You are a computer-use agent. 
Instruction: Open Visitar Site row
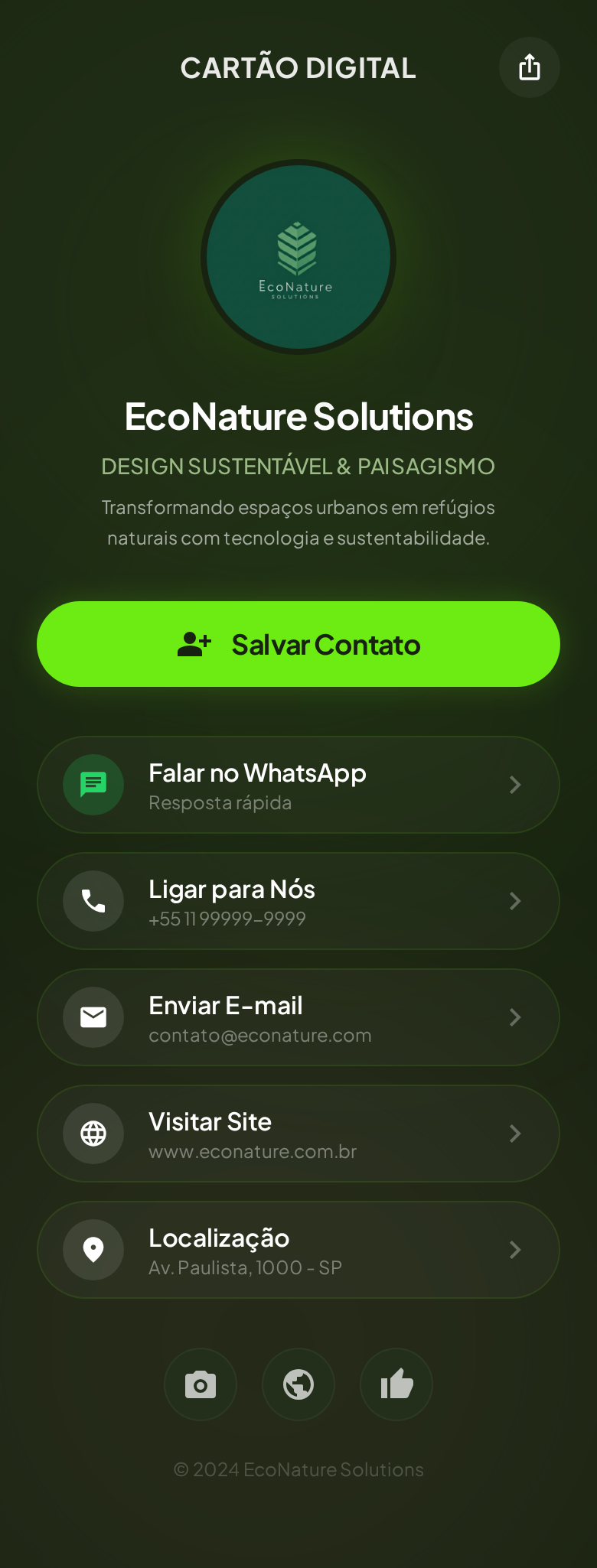(298, 1134)
